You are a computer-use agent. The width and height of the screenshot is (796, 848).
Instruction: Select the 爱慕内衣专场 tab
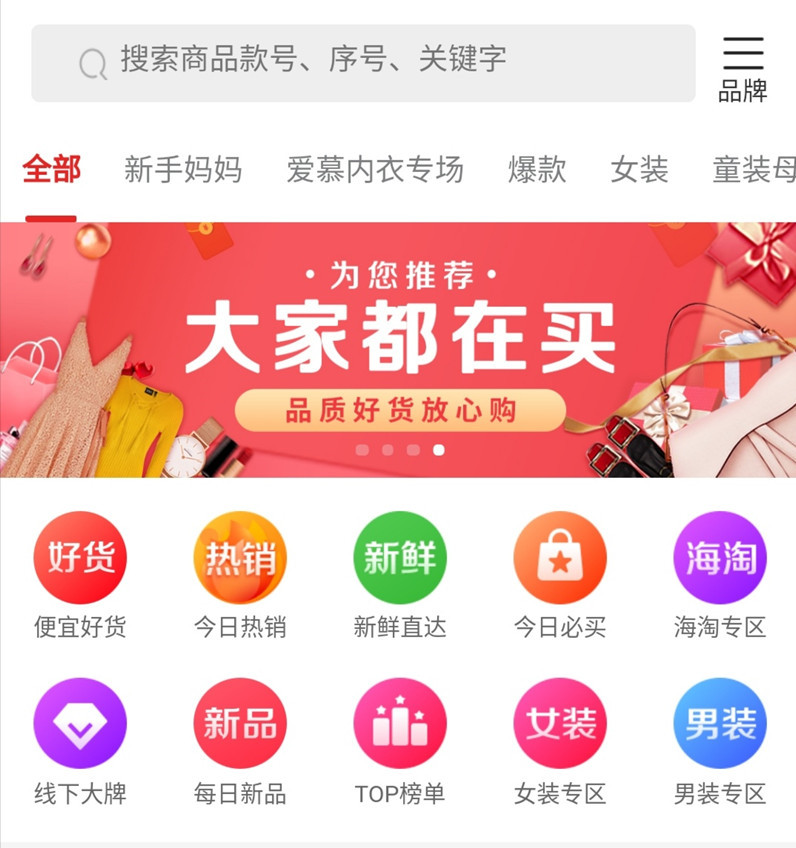pyautogui.click(x=375, y=170)
